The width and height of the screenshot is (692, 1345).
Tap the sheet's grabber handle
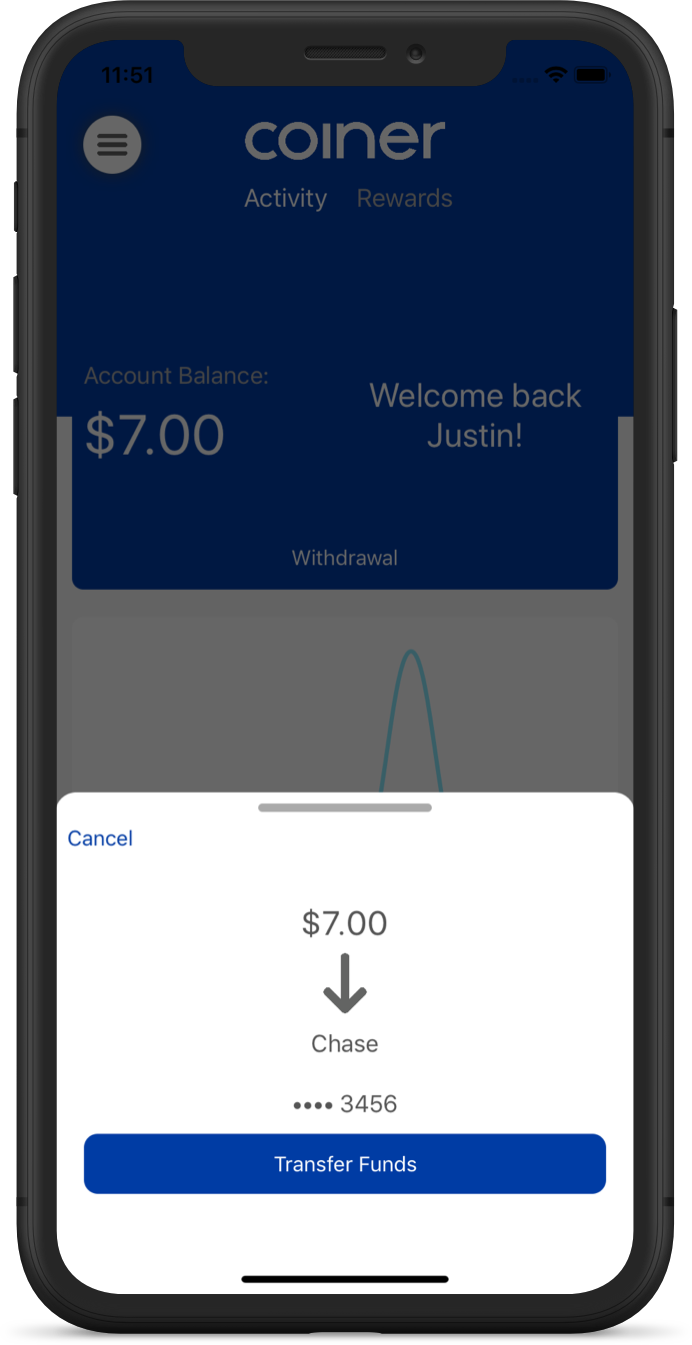pyautogui.click(x=345, y=807)
